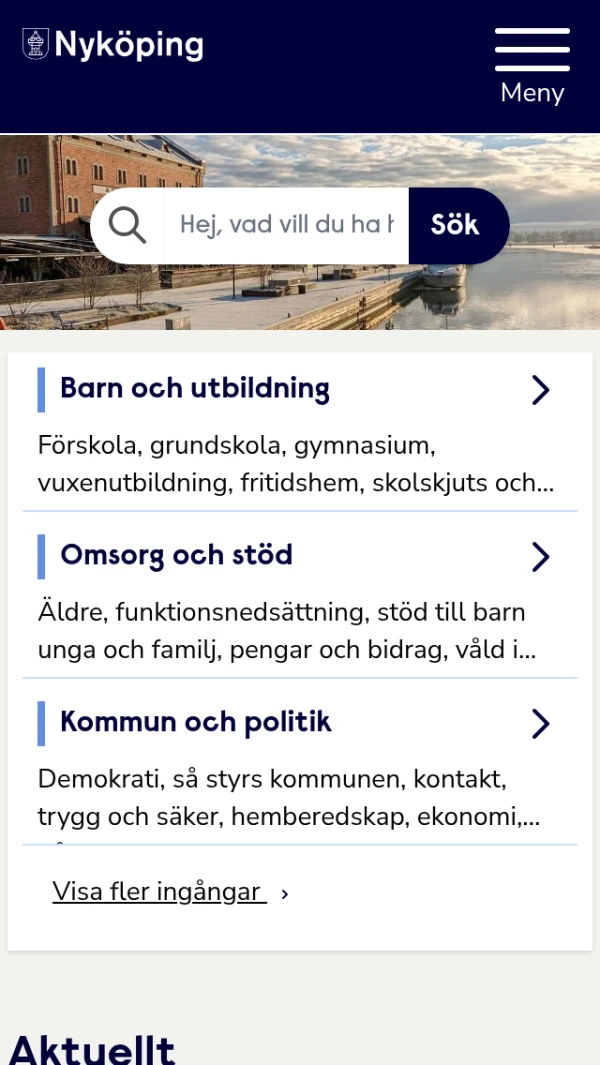Focus the "Hej, vad vill du ha" search field
This screenshot has height=1065, width=600.
click(x=286, y=225)
